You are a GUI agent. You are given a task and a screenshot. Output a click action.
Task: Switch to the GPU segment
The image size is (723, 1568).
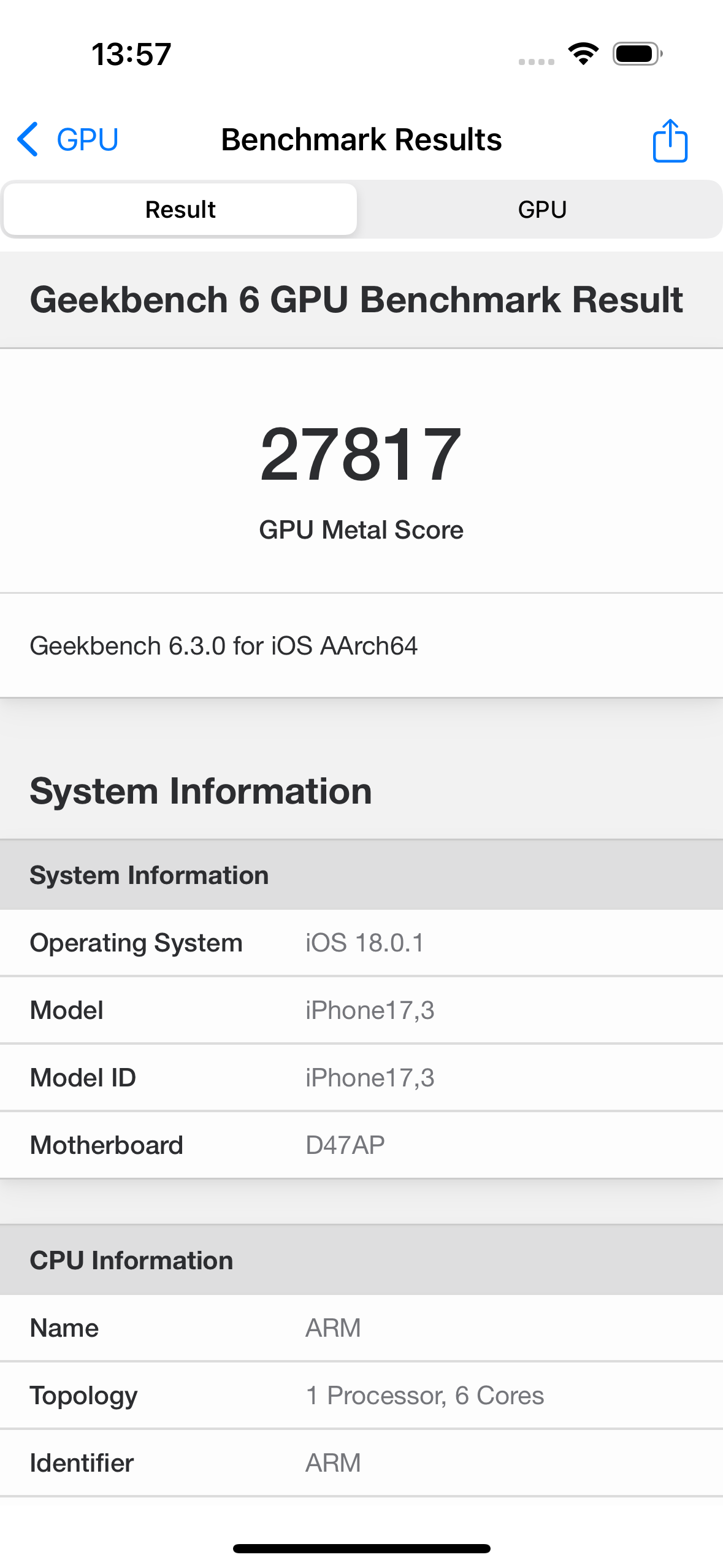[x=541, y=209]
